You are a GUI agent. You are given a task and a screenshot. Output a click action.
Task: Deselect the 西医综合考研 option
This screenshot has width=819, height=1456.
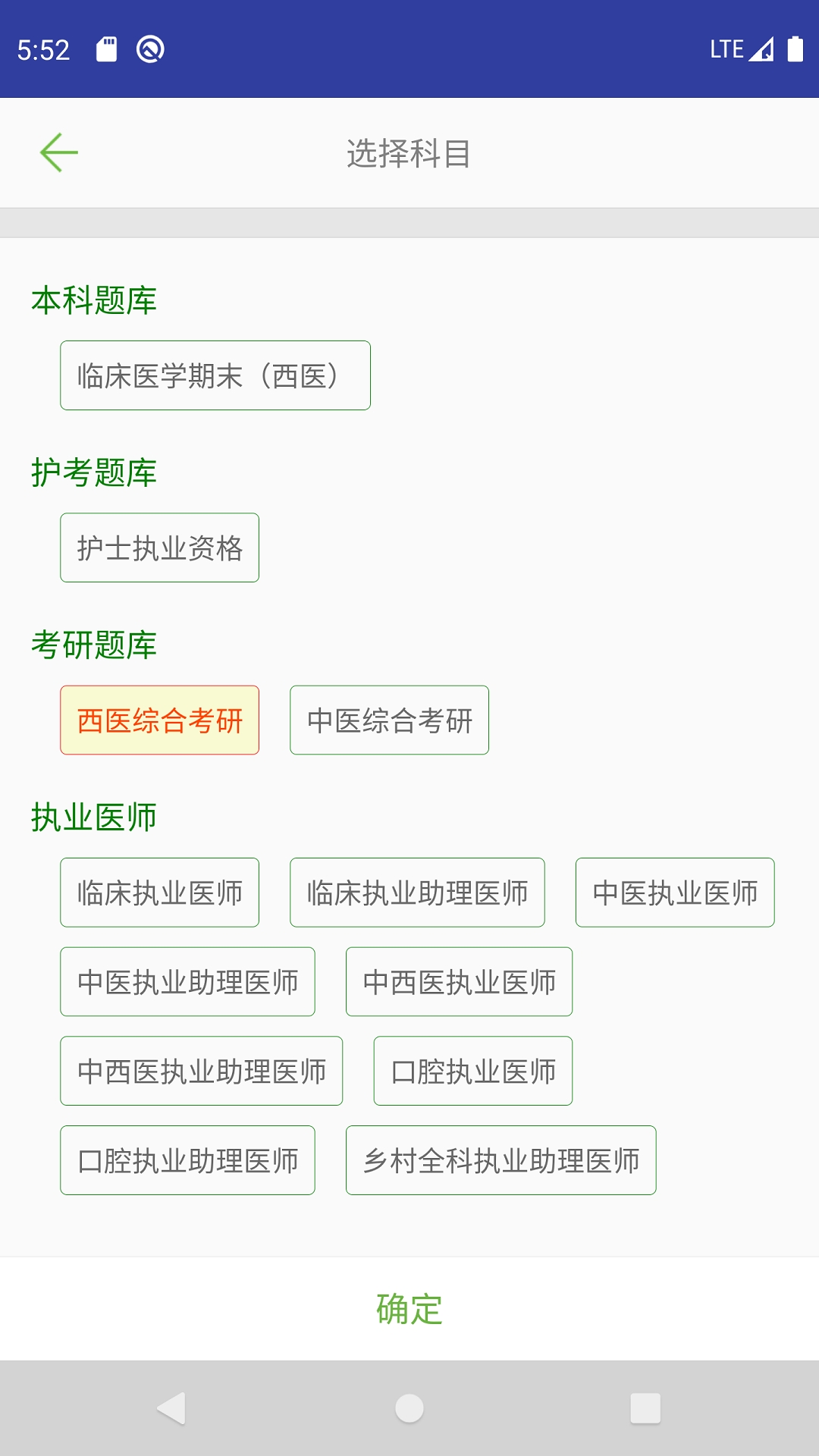coord(159,720)
